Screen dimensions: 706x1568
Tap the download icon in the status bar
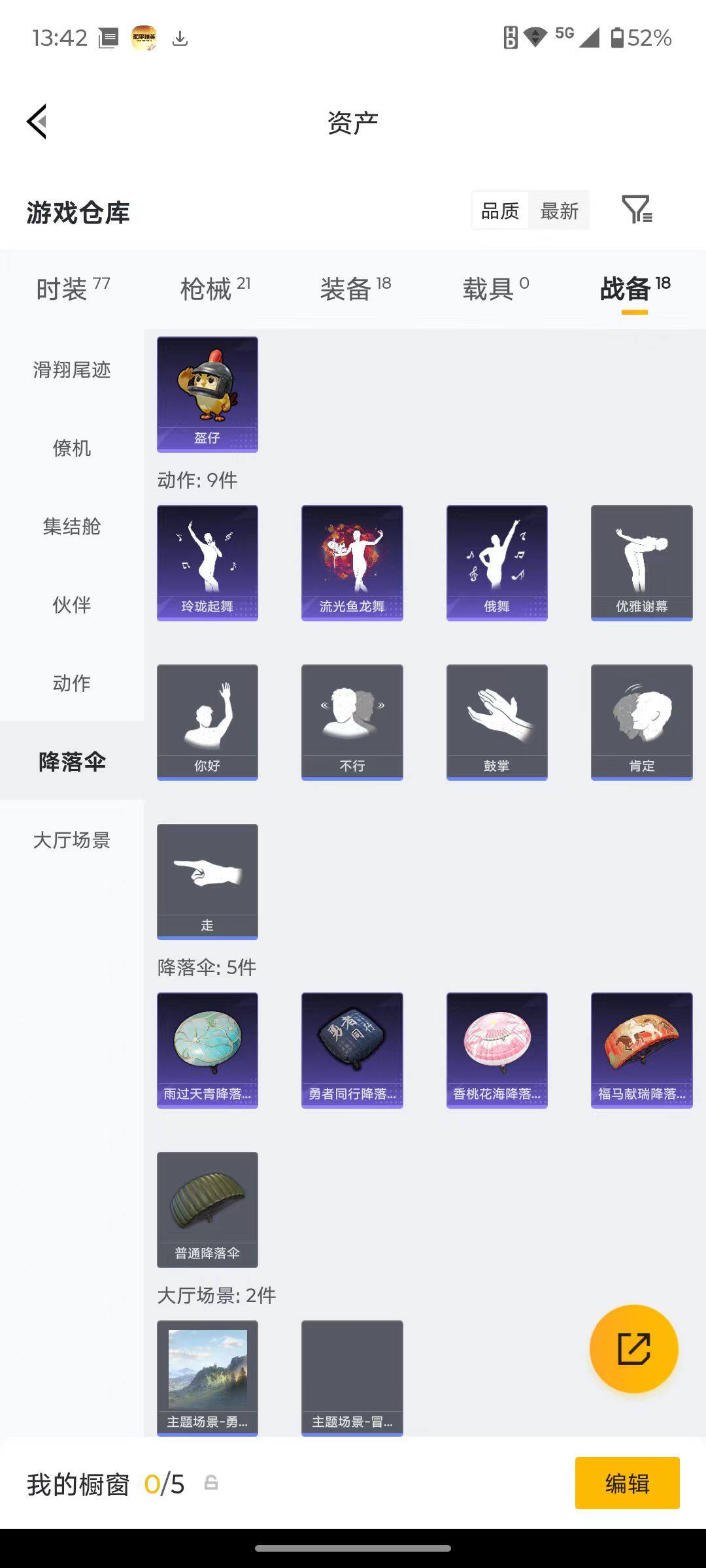click(x=178, y=37)
